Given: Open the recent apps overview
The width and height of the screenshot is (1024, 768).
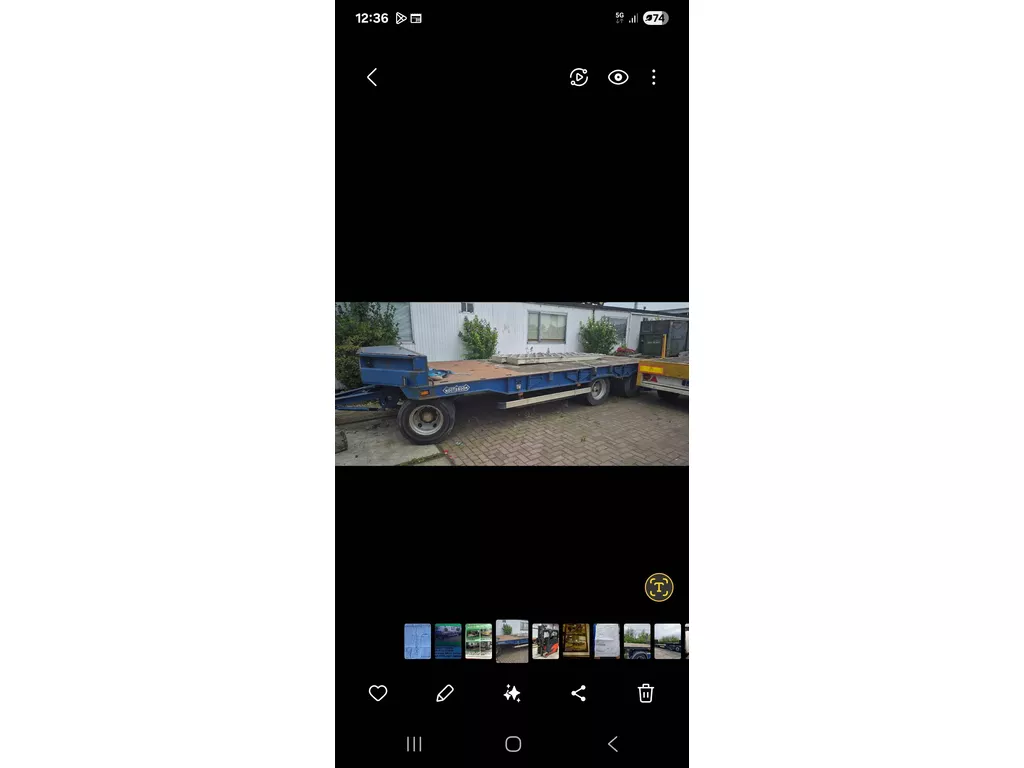Looking at the screenshot, I should (x=414, y=744).
